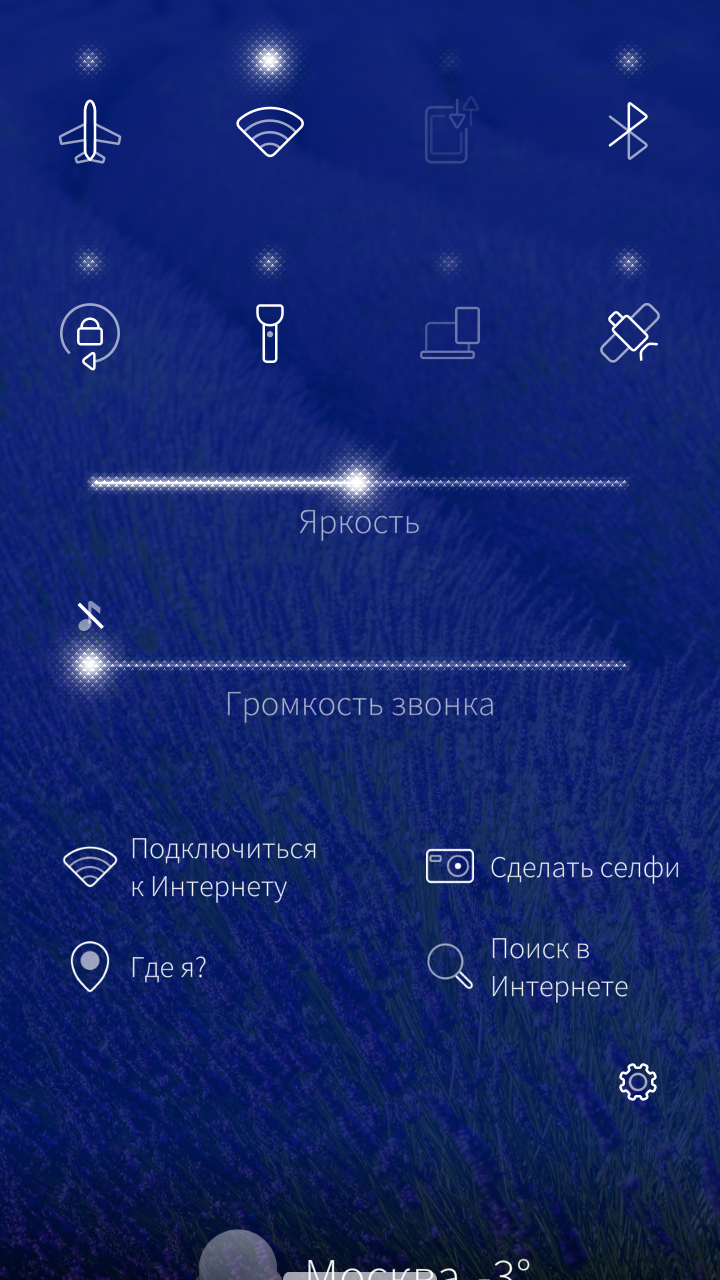This screenshot has width=720, height=1280.
Task: Open the Где я? location shortcut
Action: 138,967
